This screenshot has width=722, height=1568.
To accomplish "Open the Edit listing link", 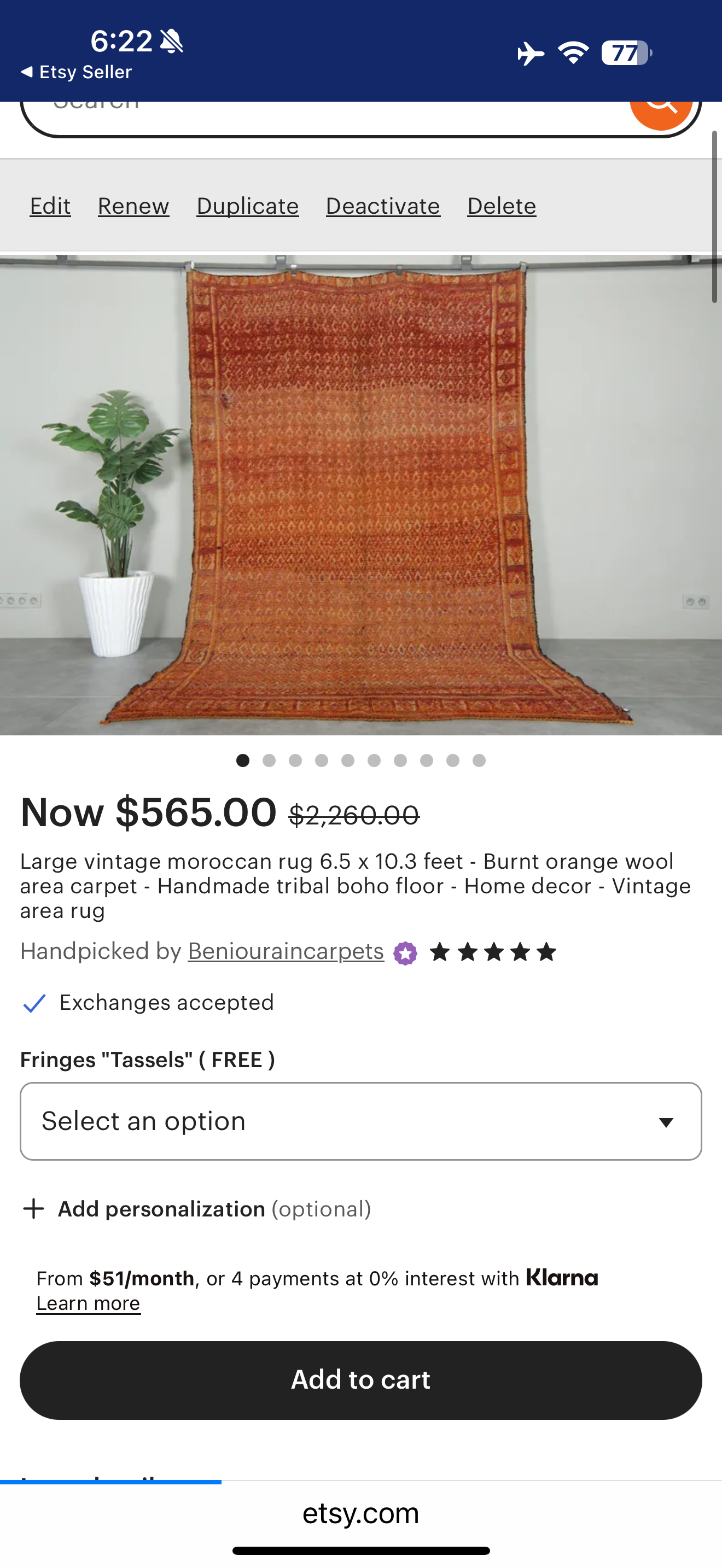I will (50, 206).
